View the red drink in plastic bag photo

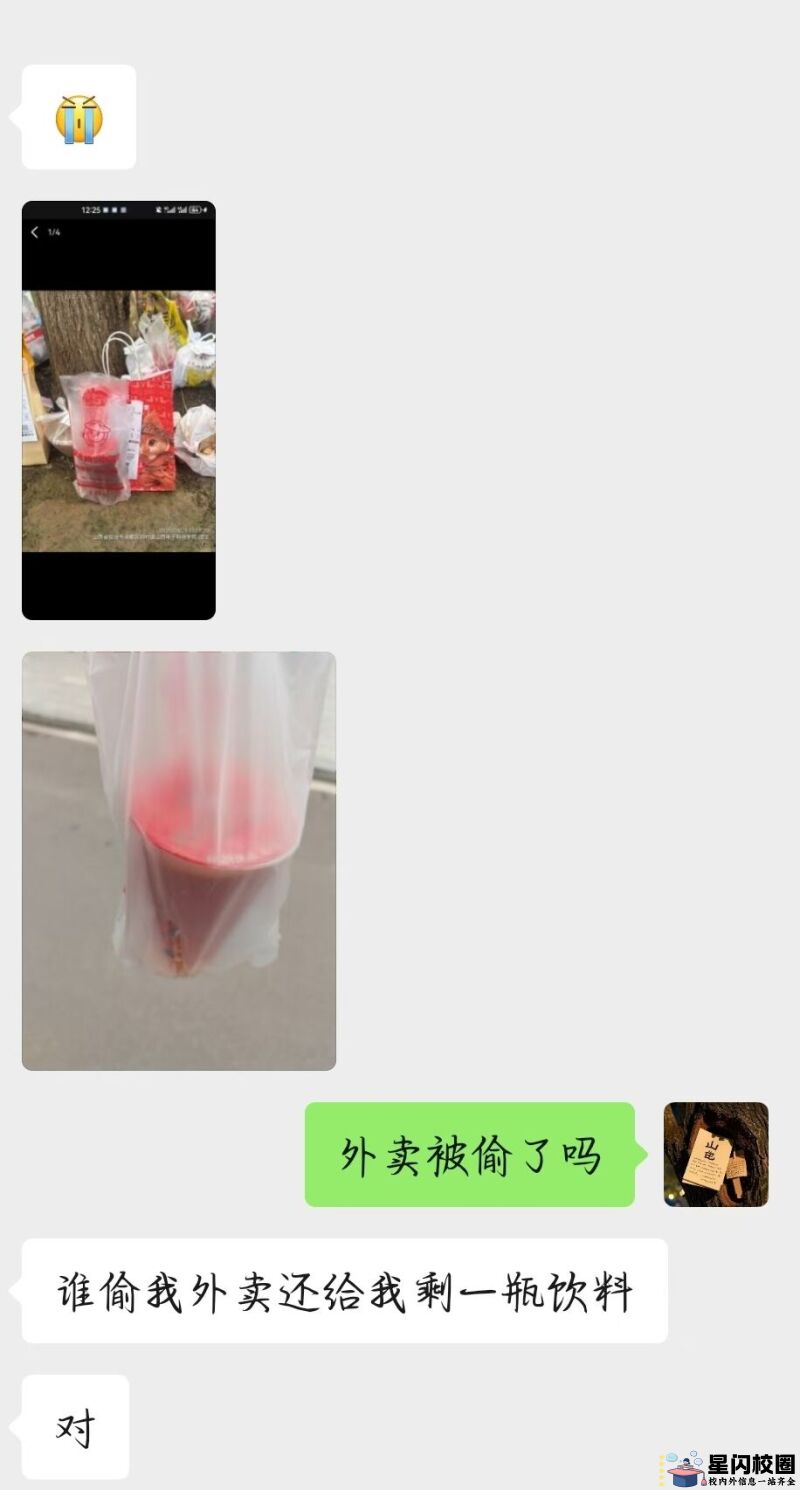point(179,860)
